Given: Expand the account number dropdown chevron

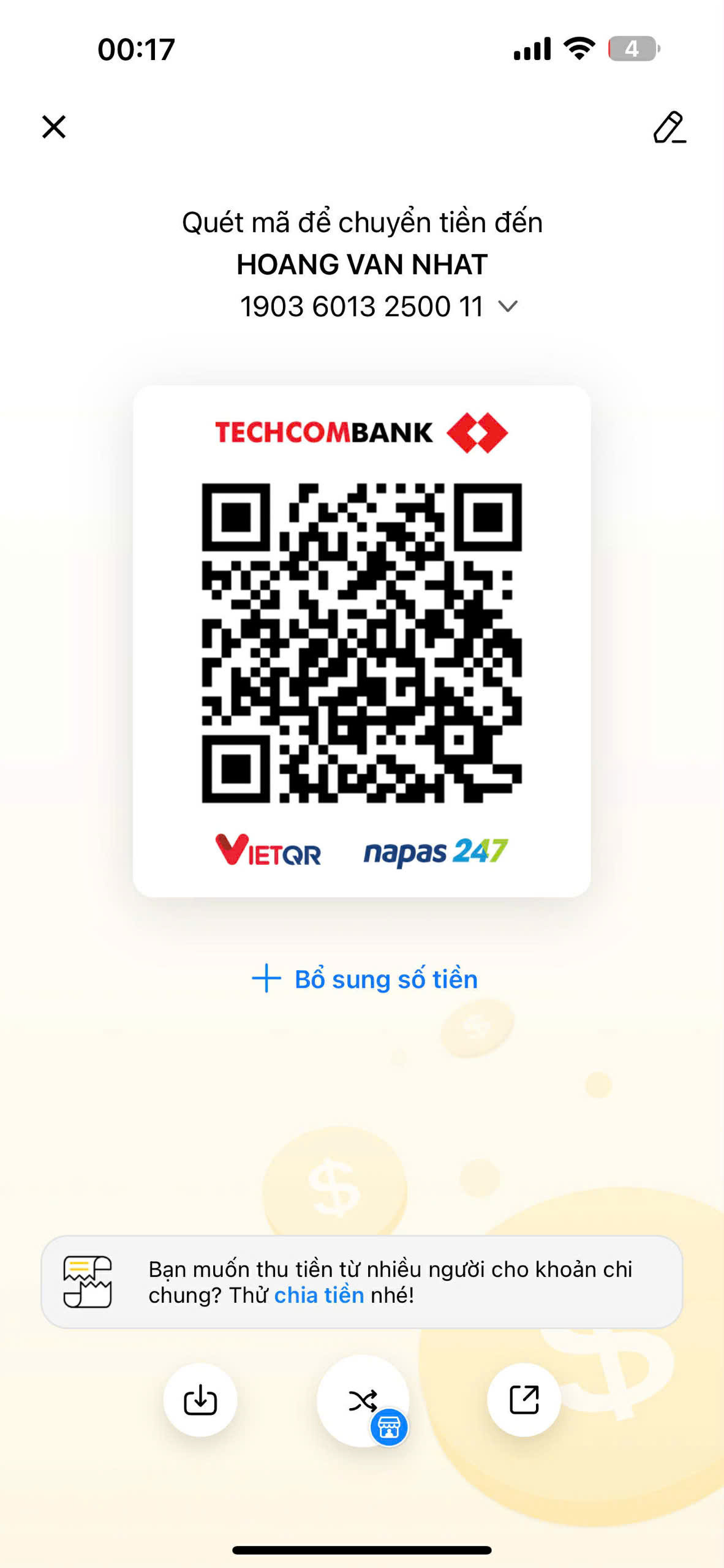Looking at the screenshot, I should click(508, 306).
